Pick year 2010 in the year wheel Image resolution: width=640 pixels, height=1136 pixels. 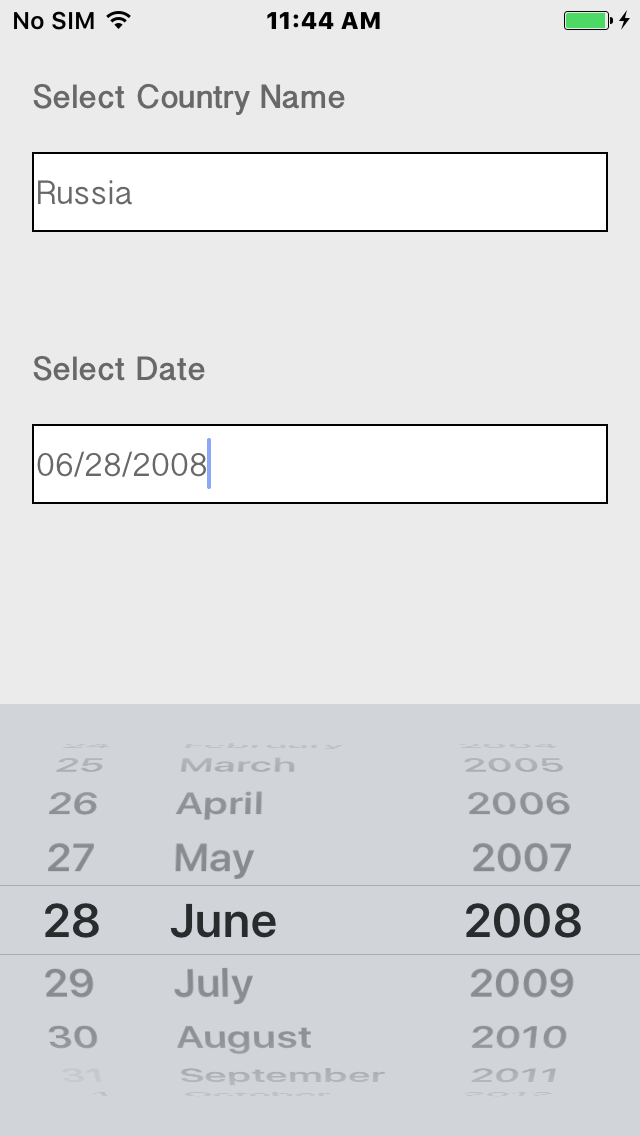point(519,1037)
